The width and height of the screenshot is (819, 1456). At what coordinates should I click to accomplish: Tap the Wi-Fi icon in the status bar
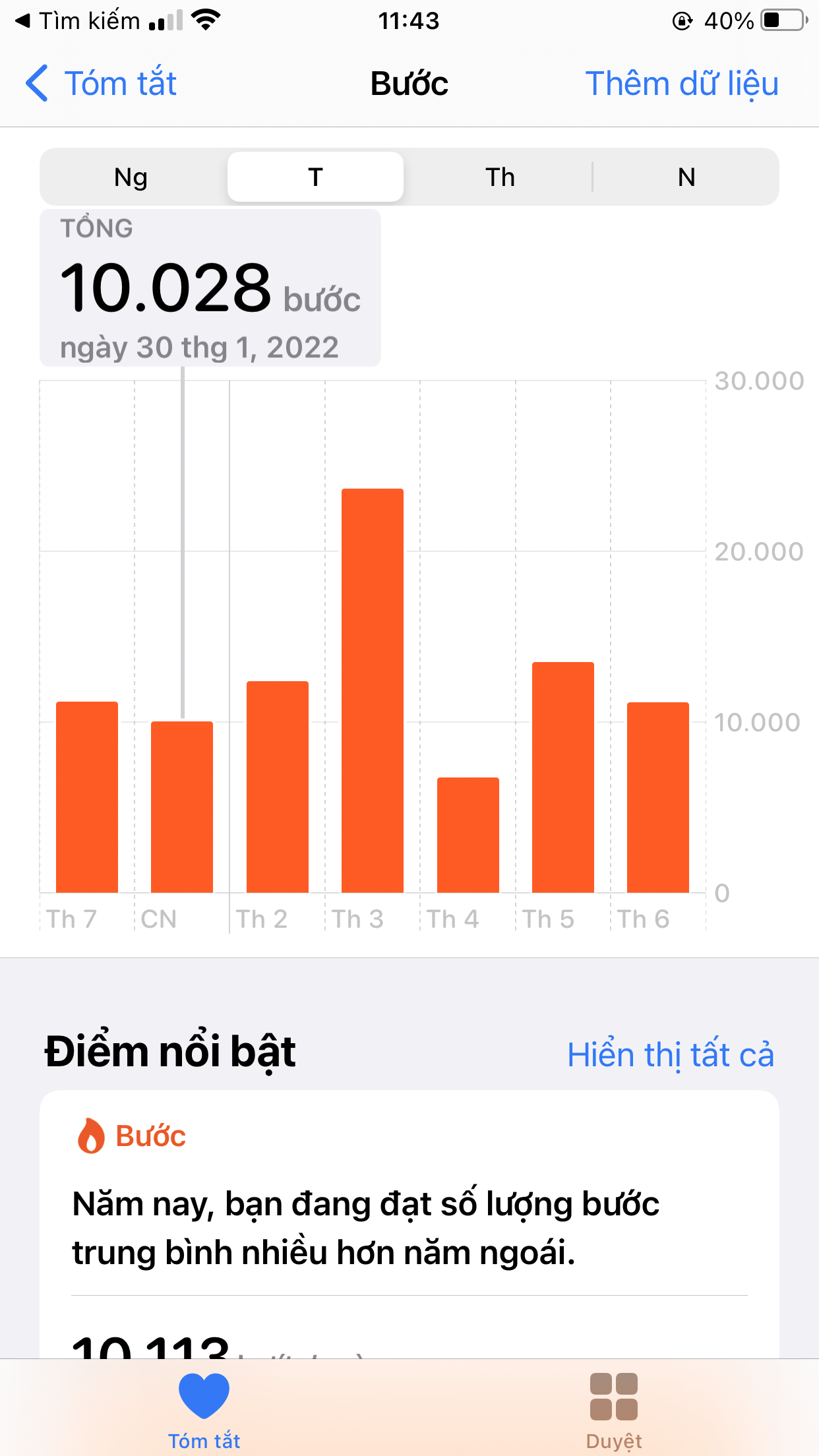[204, 20]
